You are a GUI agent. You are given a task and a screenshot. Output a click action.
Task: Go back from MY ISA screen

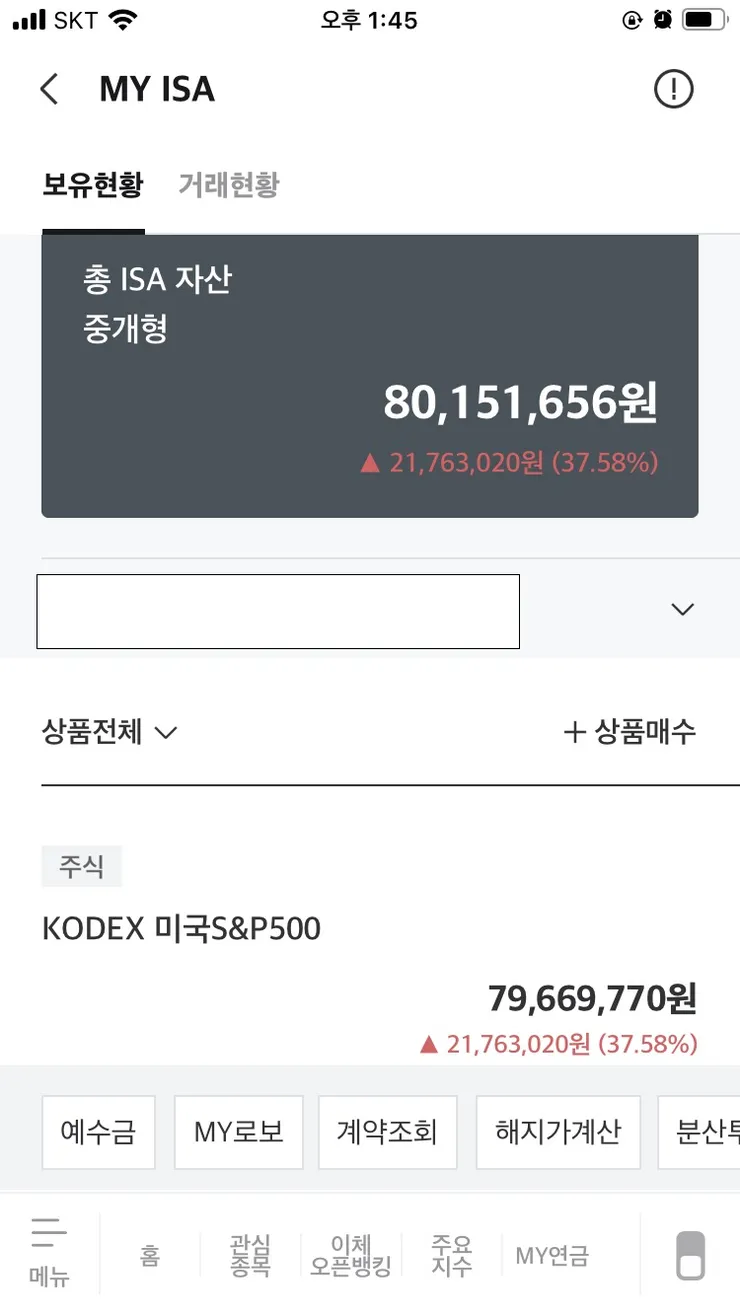tap(49, 89)
